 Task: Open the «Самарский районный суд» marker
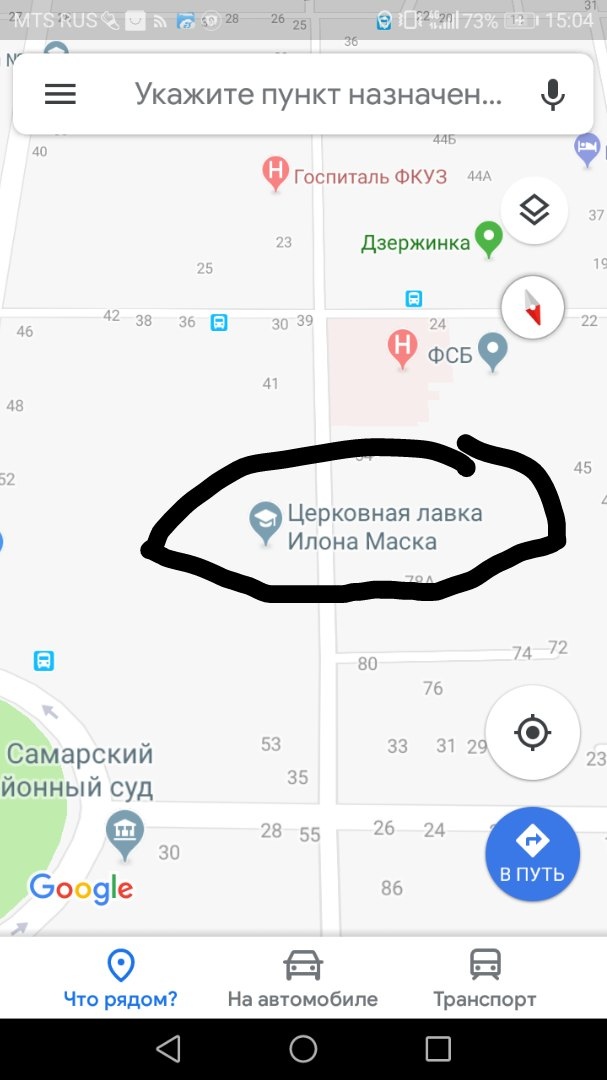click(125, 832)
